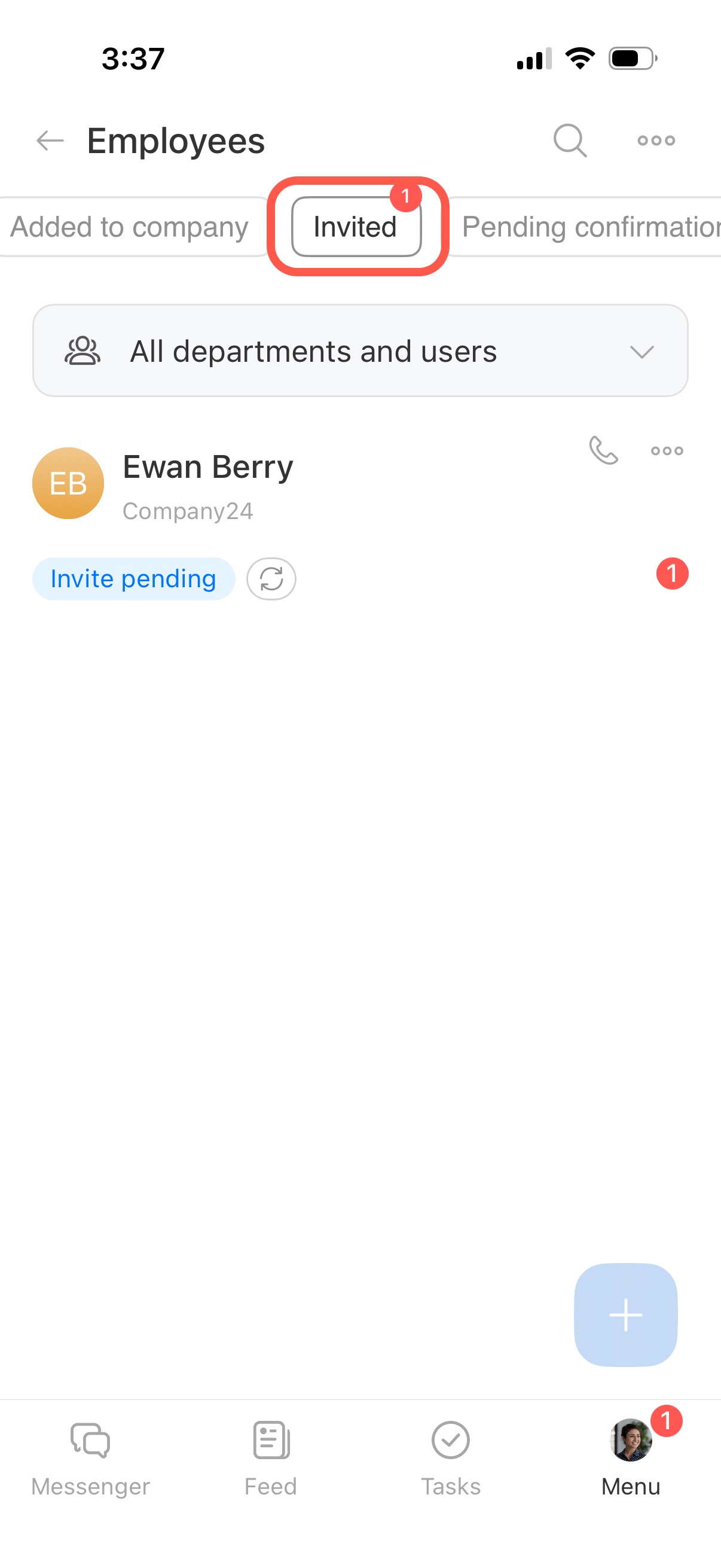Call Ewan Berry
The width and height of the screenshot is (721, 1568).
coord(603,451)
